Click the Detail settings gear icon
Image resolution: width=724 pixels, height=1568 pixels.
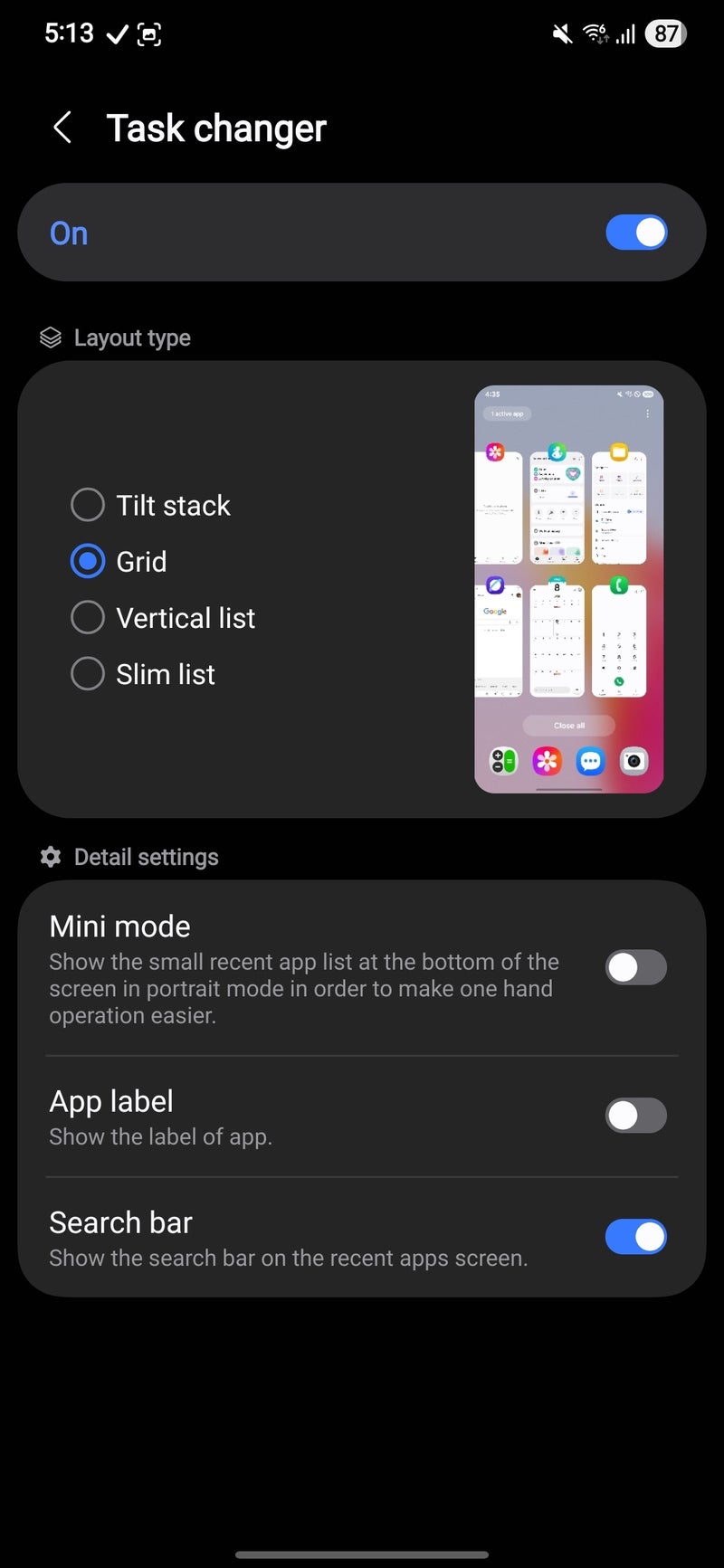click(x=51, y=856)
